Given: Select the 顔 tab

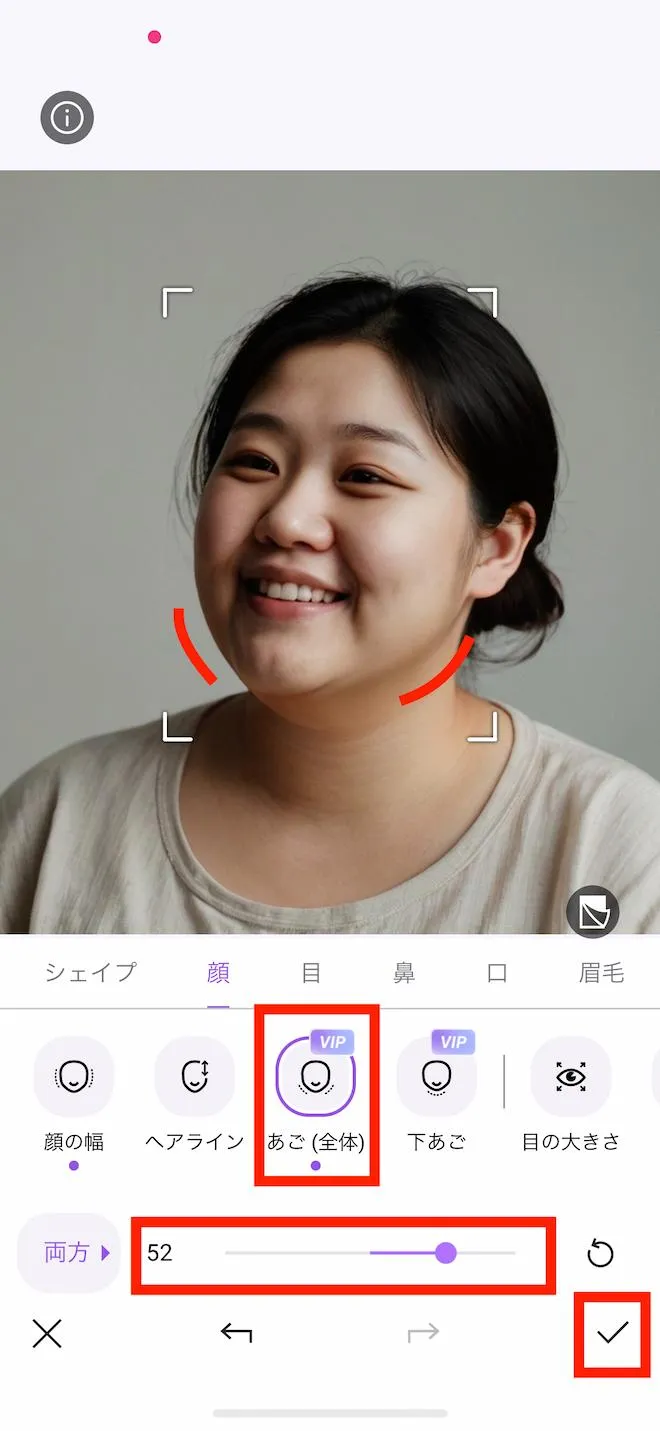Looking at the screenshot, I should [218, 972].
